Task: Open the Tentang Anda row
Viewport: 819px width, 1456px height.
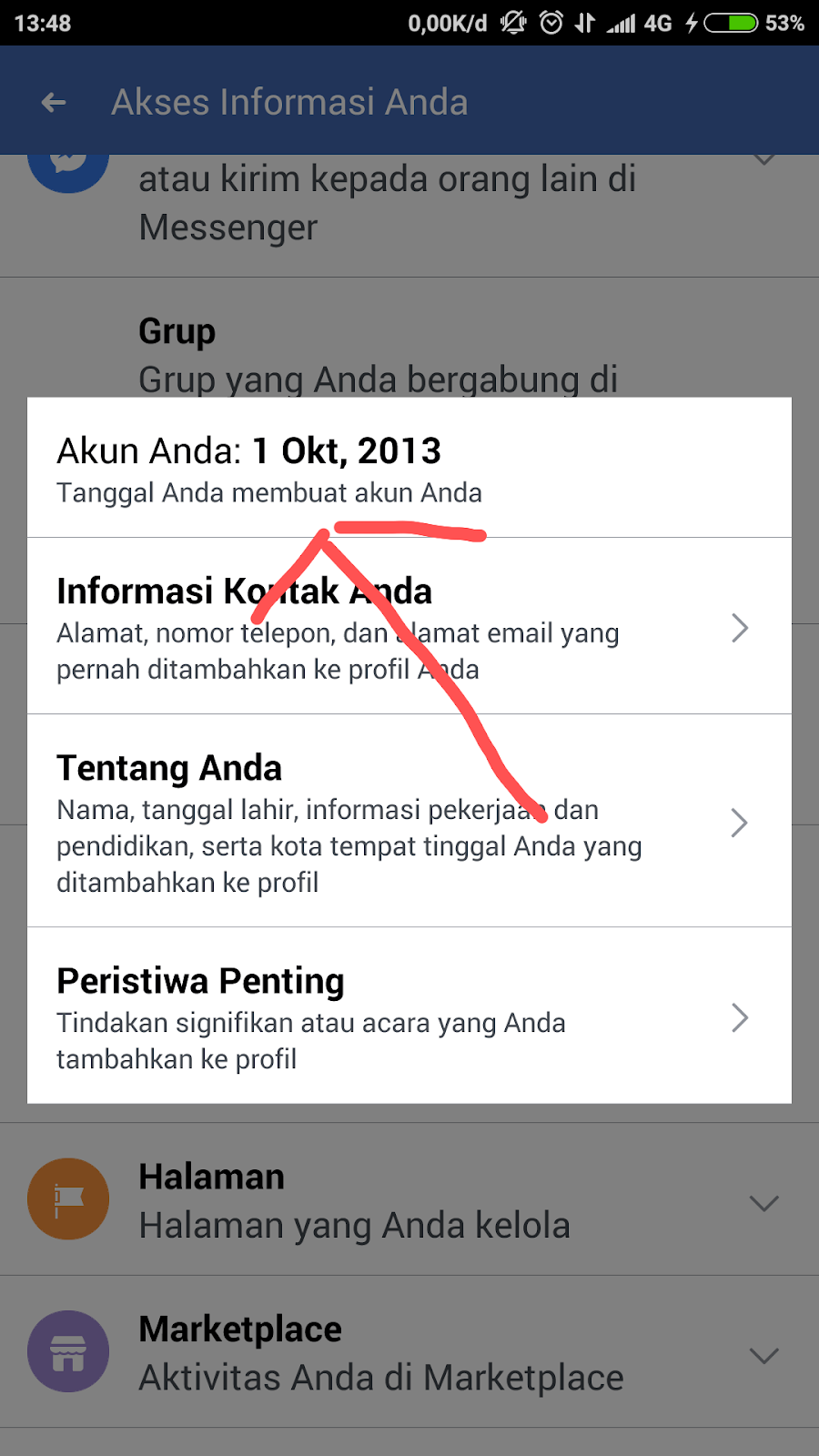Action: pyautogui.click(x=409, y=822)
